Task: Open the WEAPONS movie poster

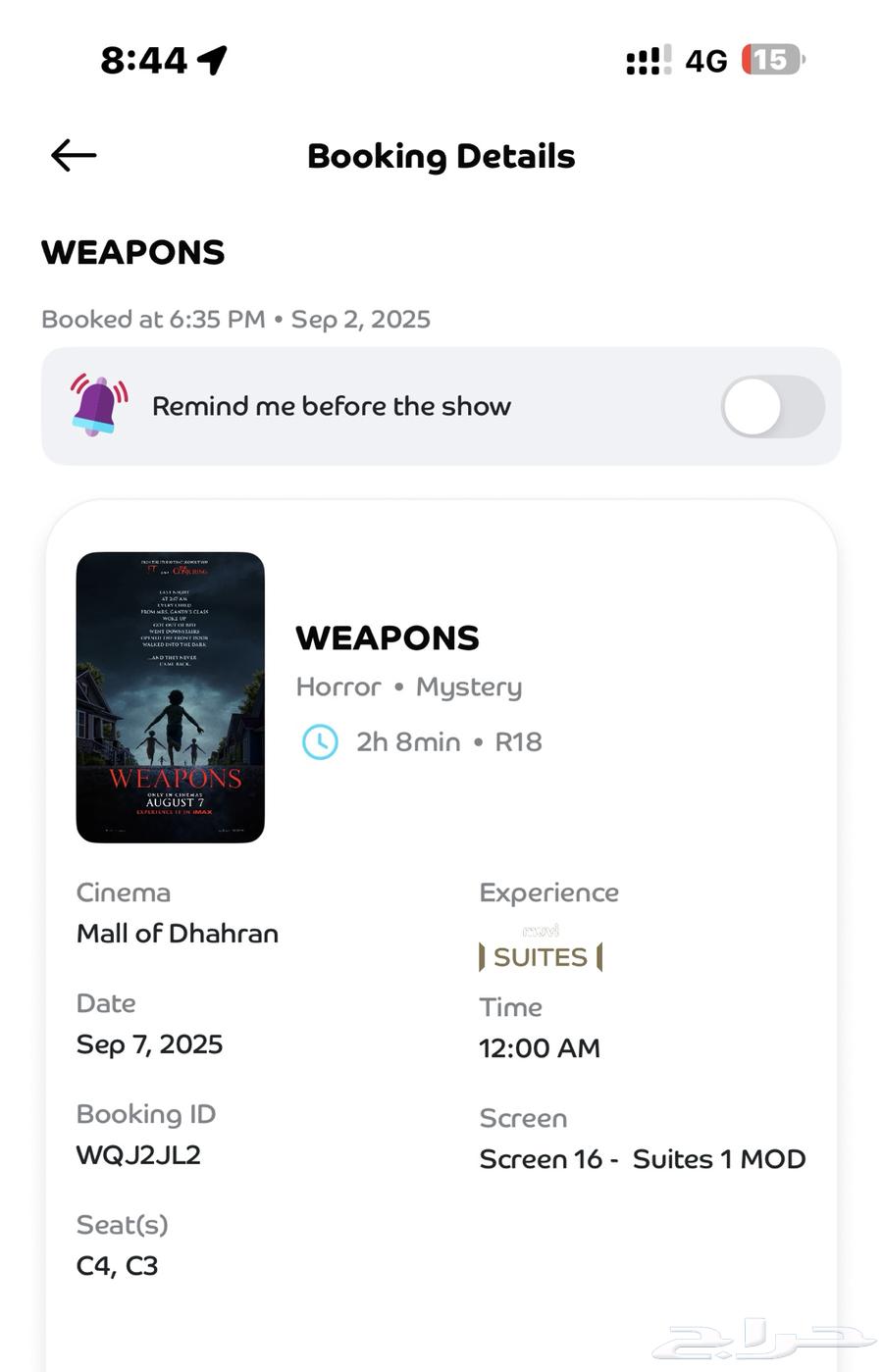Action: pos(171,697)
